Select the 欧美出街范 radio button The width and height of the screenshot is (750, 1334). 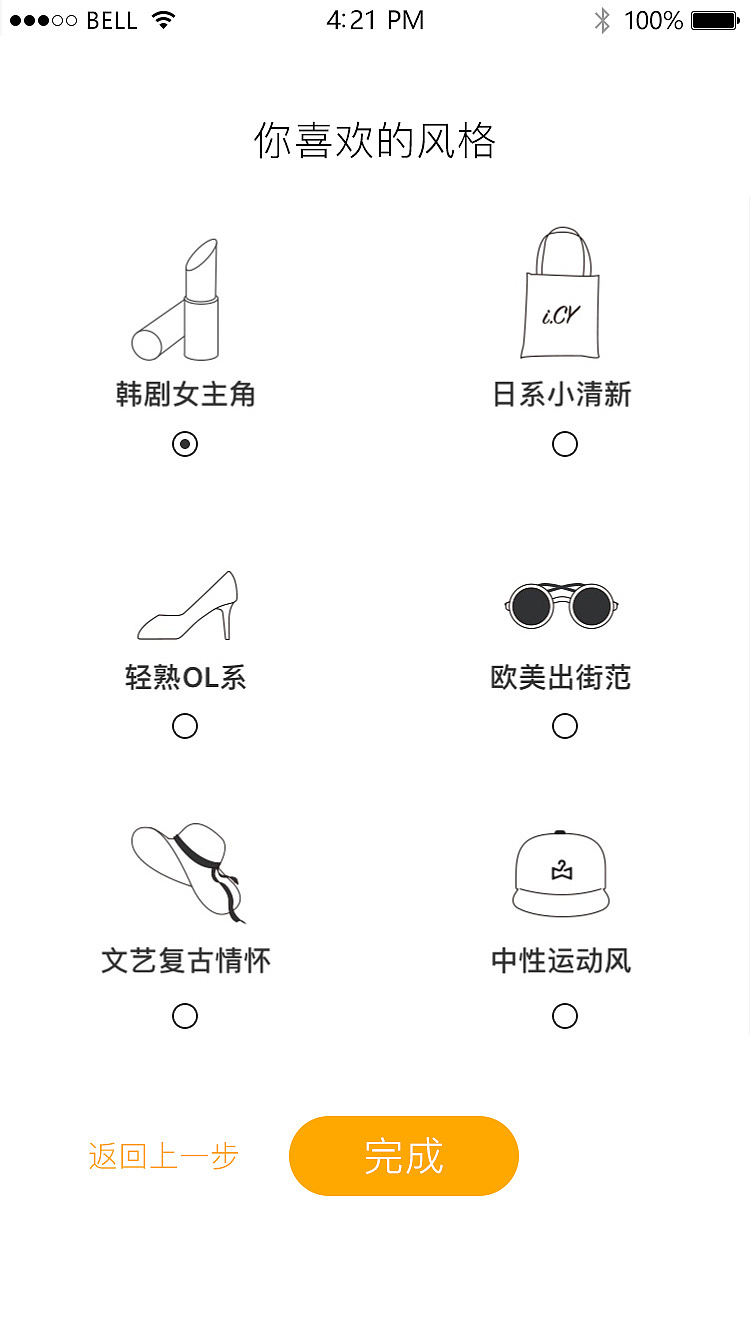565,726
